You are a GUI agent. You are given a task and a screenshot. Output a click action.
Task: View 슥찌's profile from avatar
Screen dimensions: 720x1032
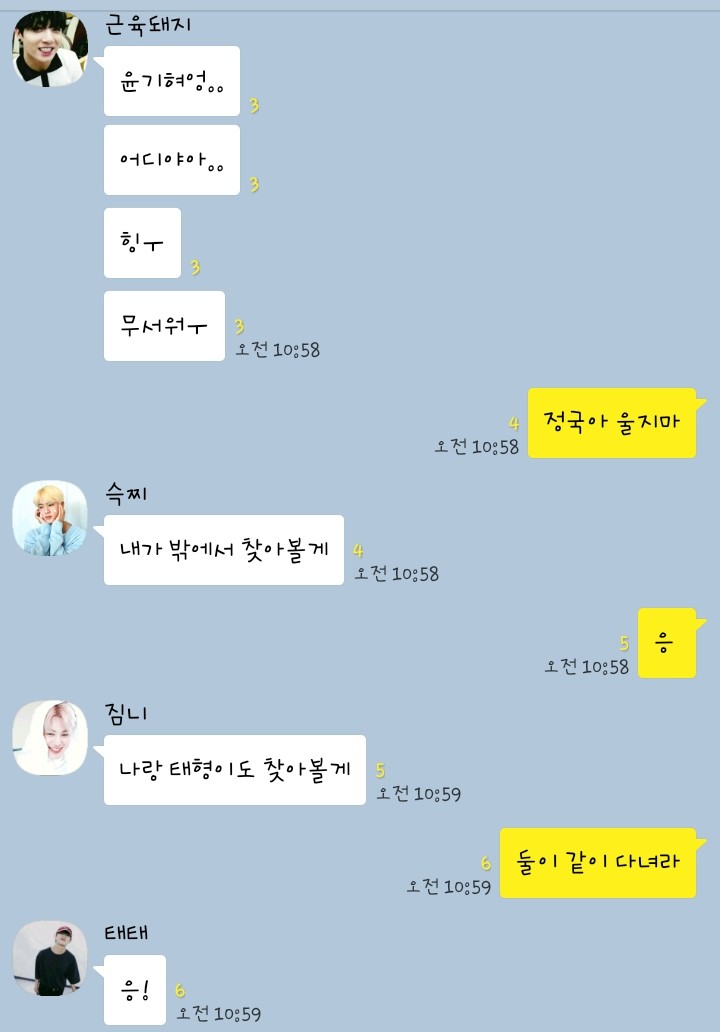[x=50, y=518]
